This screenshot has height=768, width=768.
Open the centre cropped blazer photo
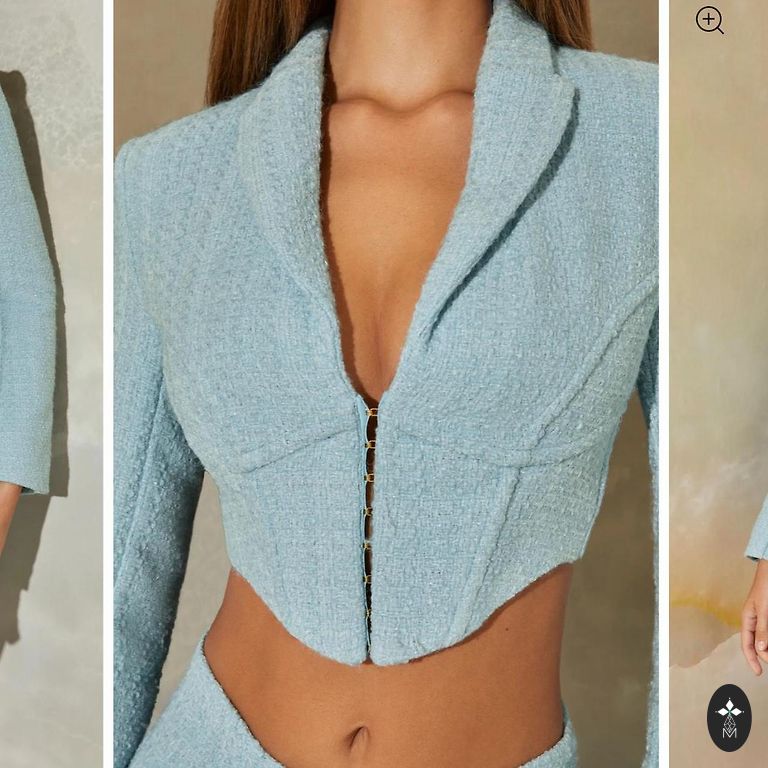(386, 400)
